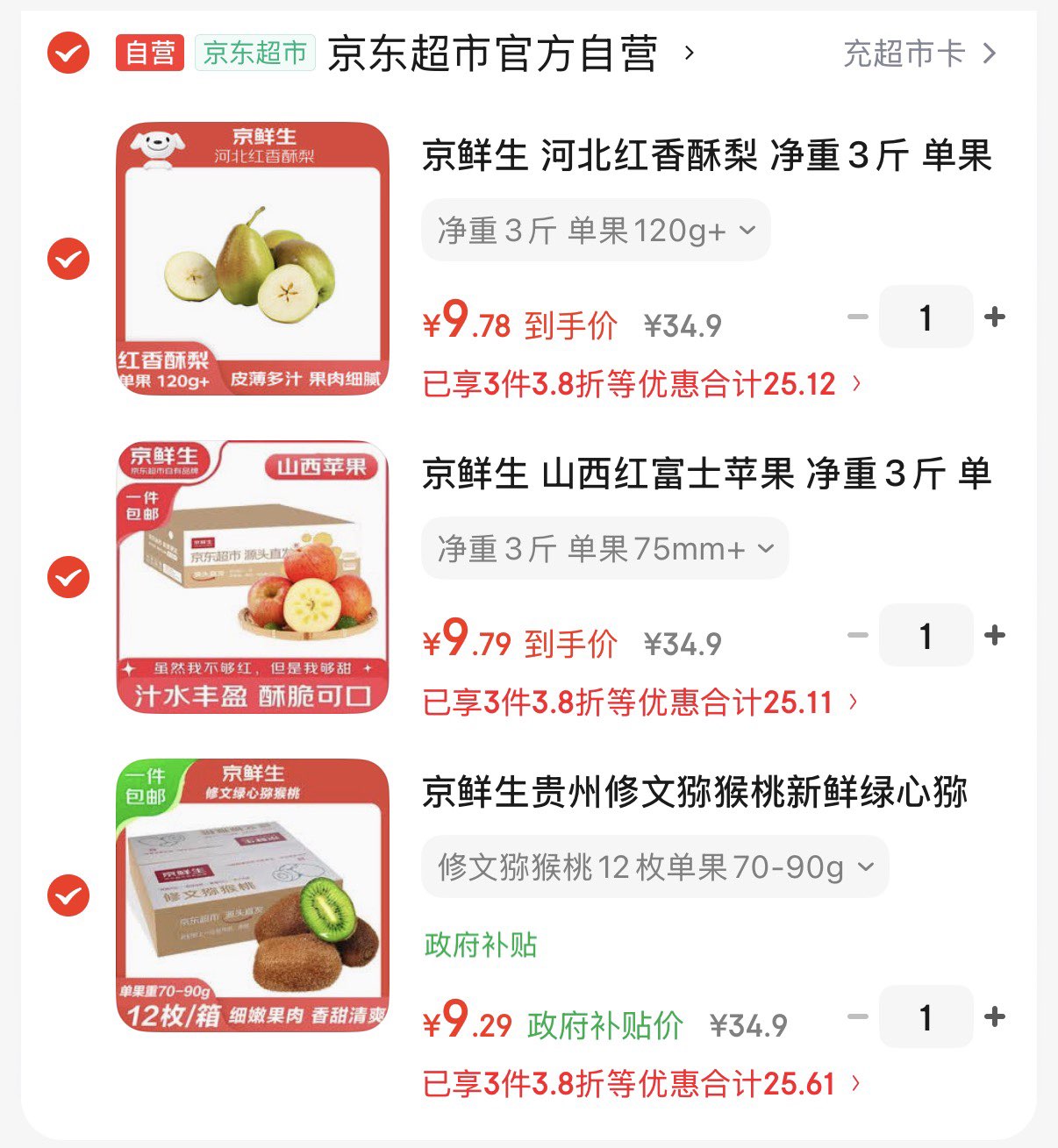This screenshot has width=1058, height=1148.
Task: View 25.12 discount details for the pear
Action: coord(641,384)
